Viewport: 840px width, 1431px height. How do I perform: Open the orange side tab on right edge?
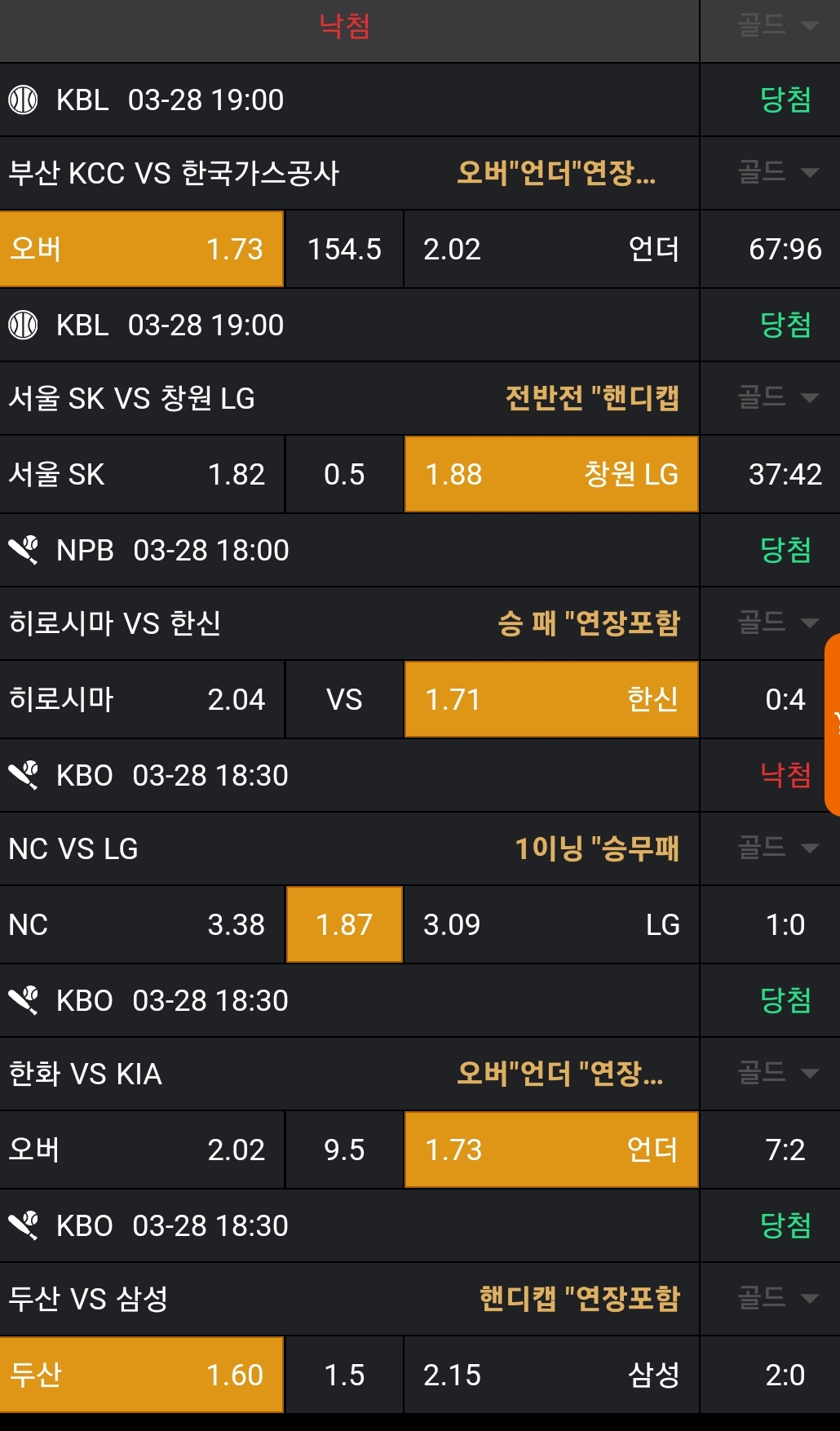pyautogui.click(x=833, y=724)
